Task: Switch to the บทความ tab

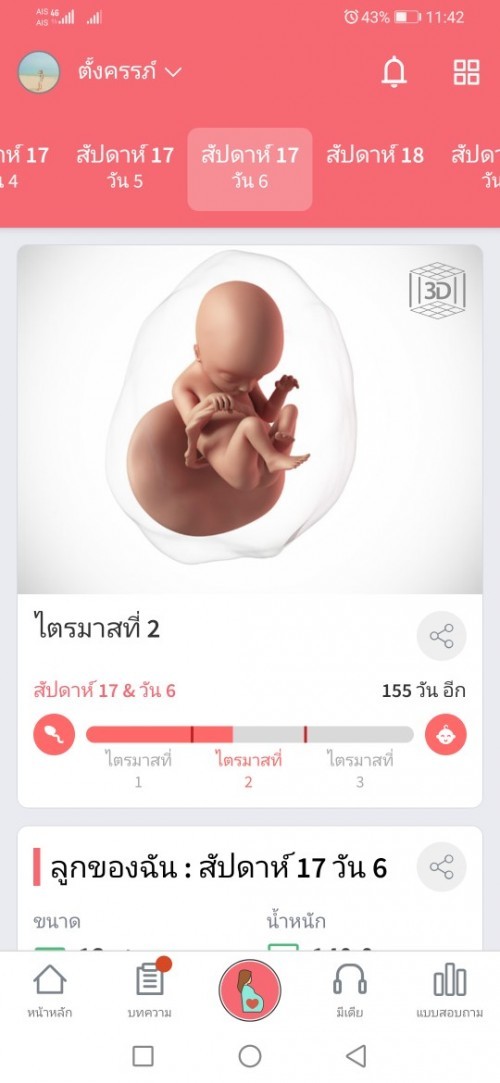Action: coord(150,991)
